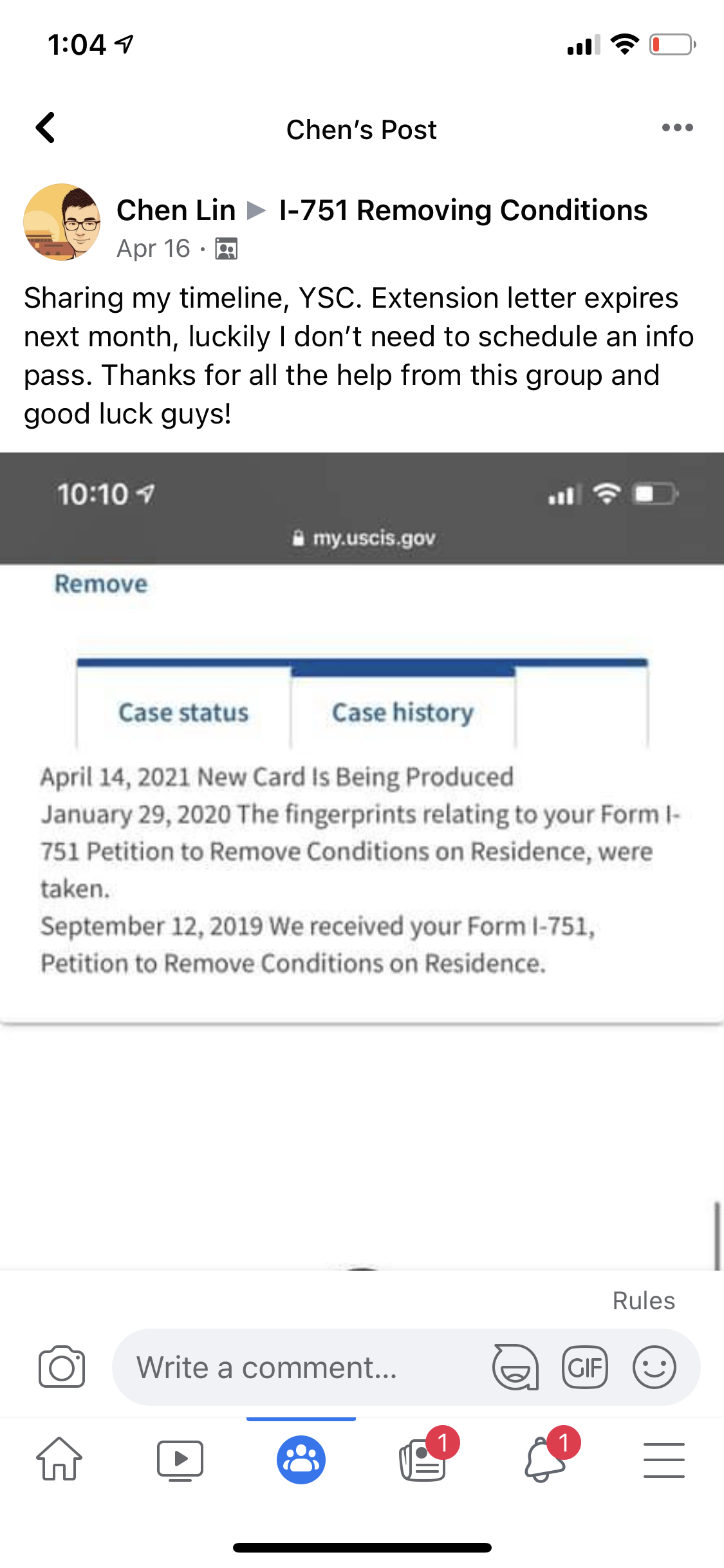
Task: Open Chen Lin's profile picture
Action: (x=62, y=222)
